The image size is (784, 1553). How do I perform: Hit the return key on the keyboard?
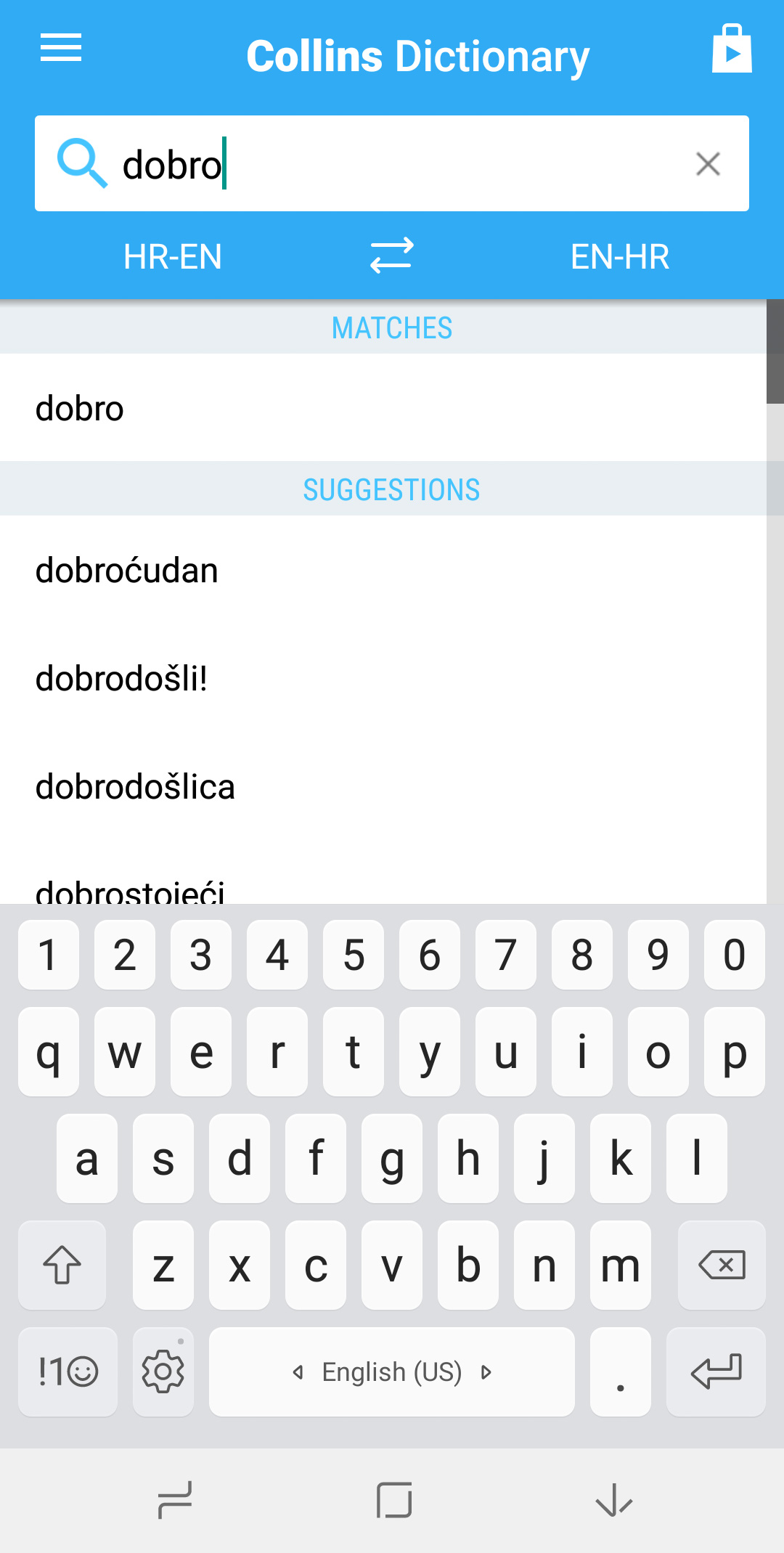(716, 1372)
